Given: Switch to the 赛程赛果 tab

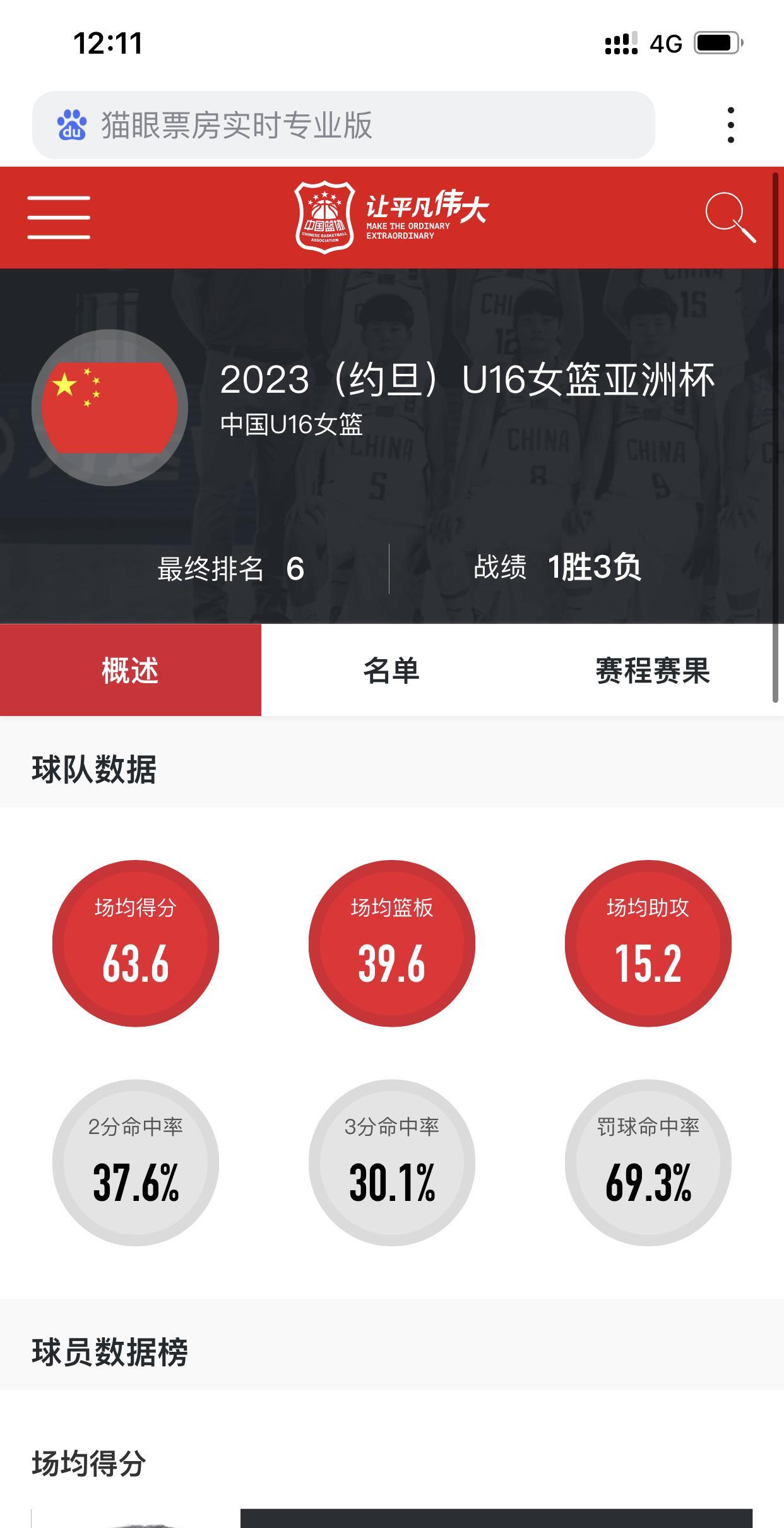Looking at the screenshot, I should pos(653,670).
